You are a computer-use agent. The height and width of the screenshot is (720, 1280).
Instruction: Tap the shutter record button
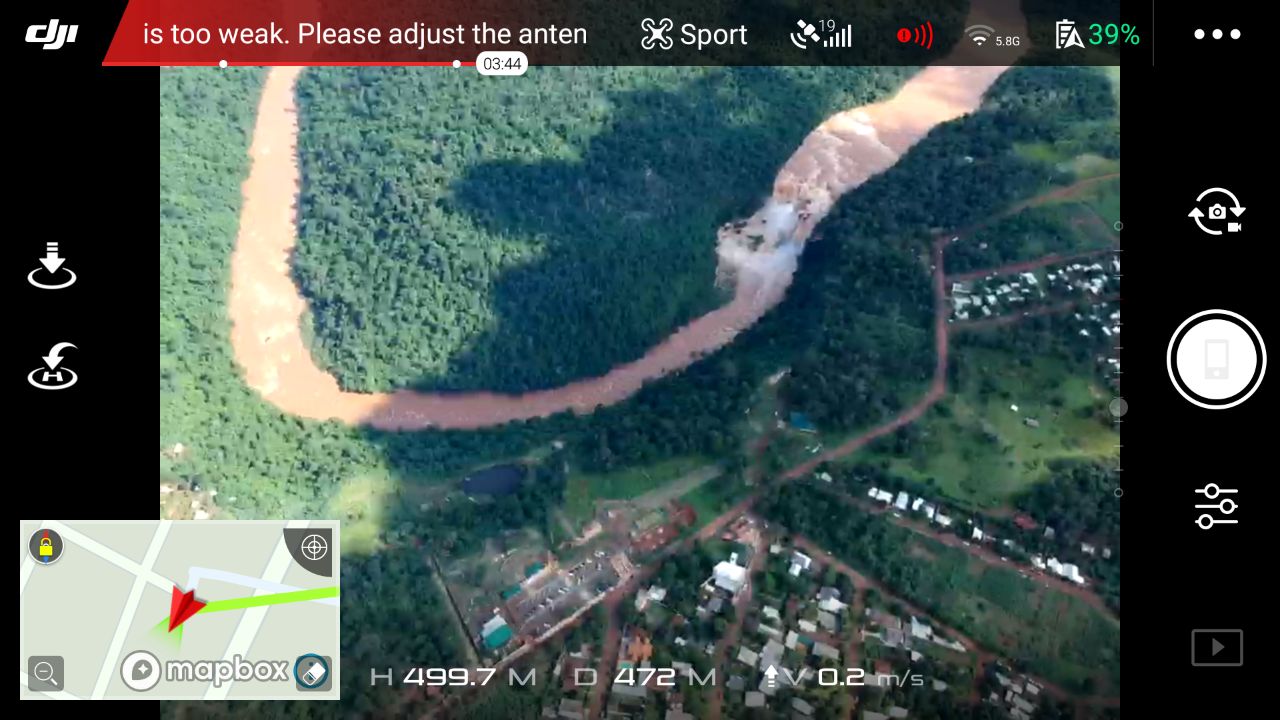[x=1216, y=359]
